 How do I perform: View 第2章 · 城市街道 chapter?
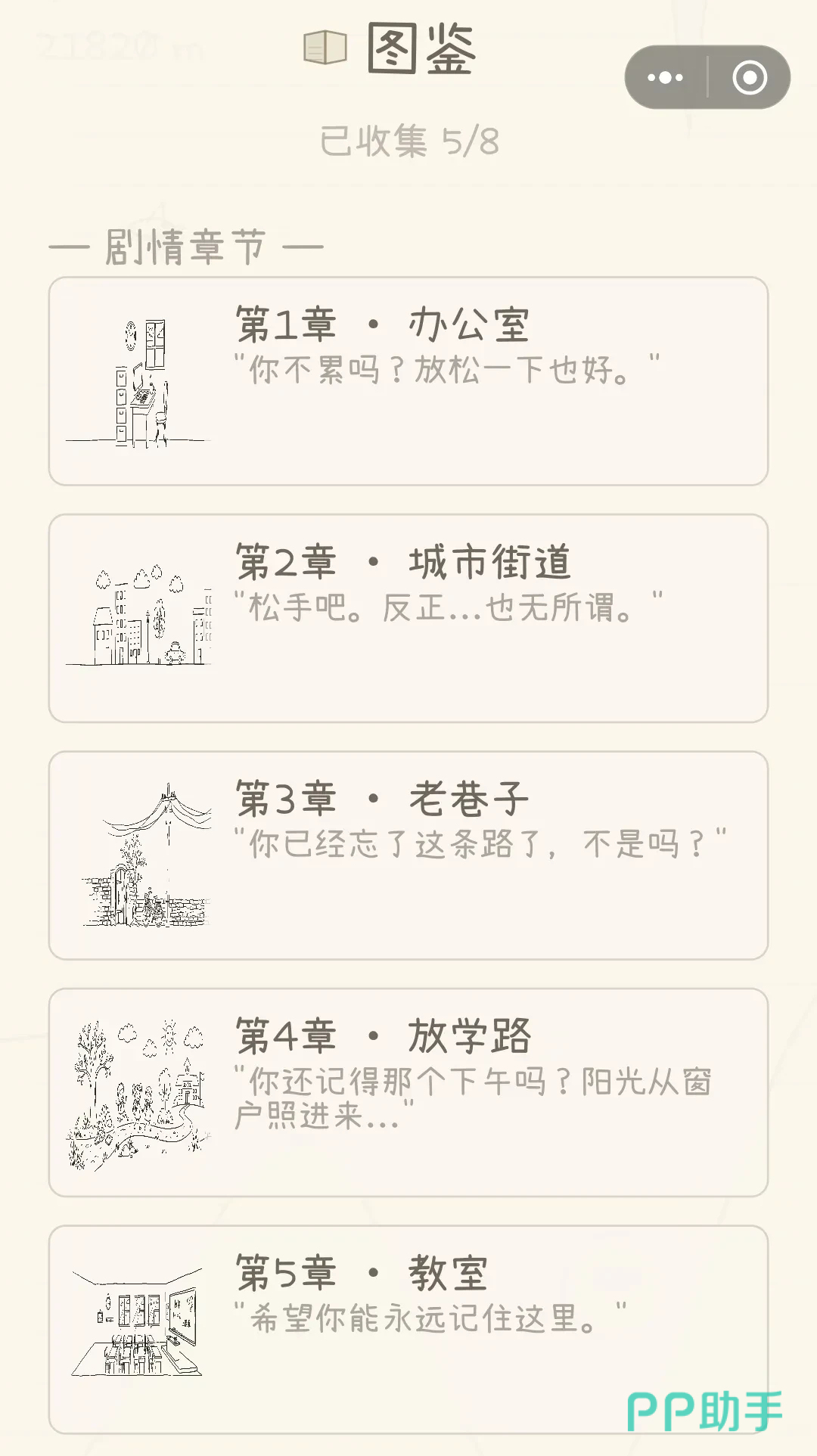coord(408,618)
